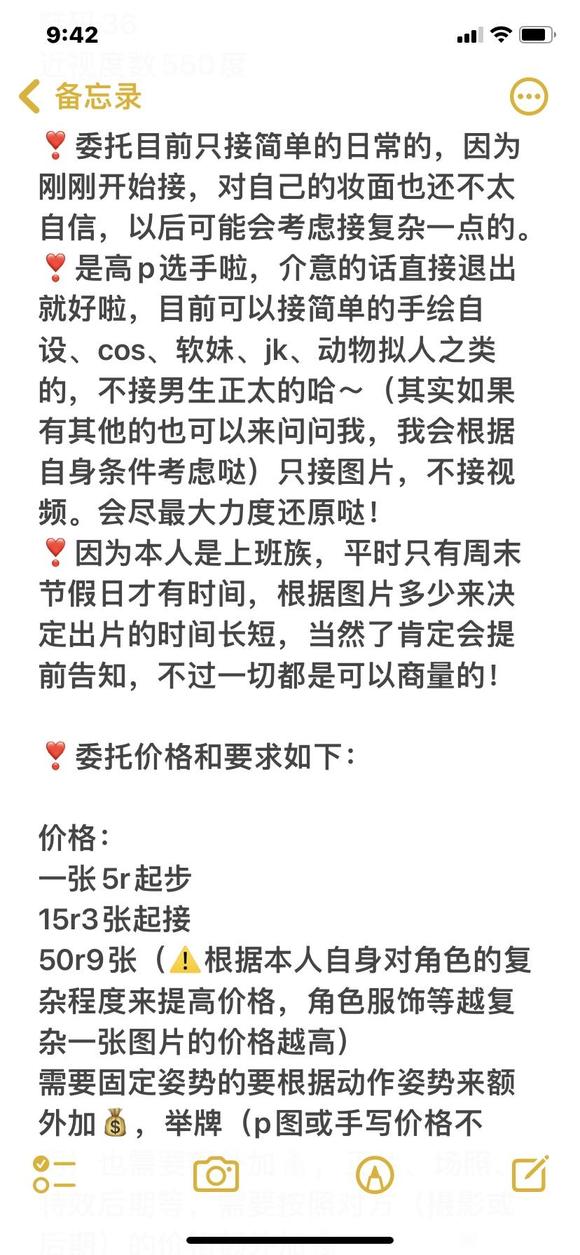Image resolution: width=580 pixels, height=1255 pixels.
Task: Go back to the 备忘录 notes list
Action: (x=81, y=96)
